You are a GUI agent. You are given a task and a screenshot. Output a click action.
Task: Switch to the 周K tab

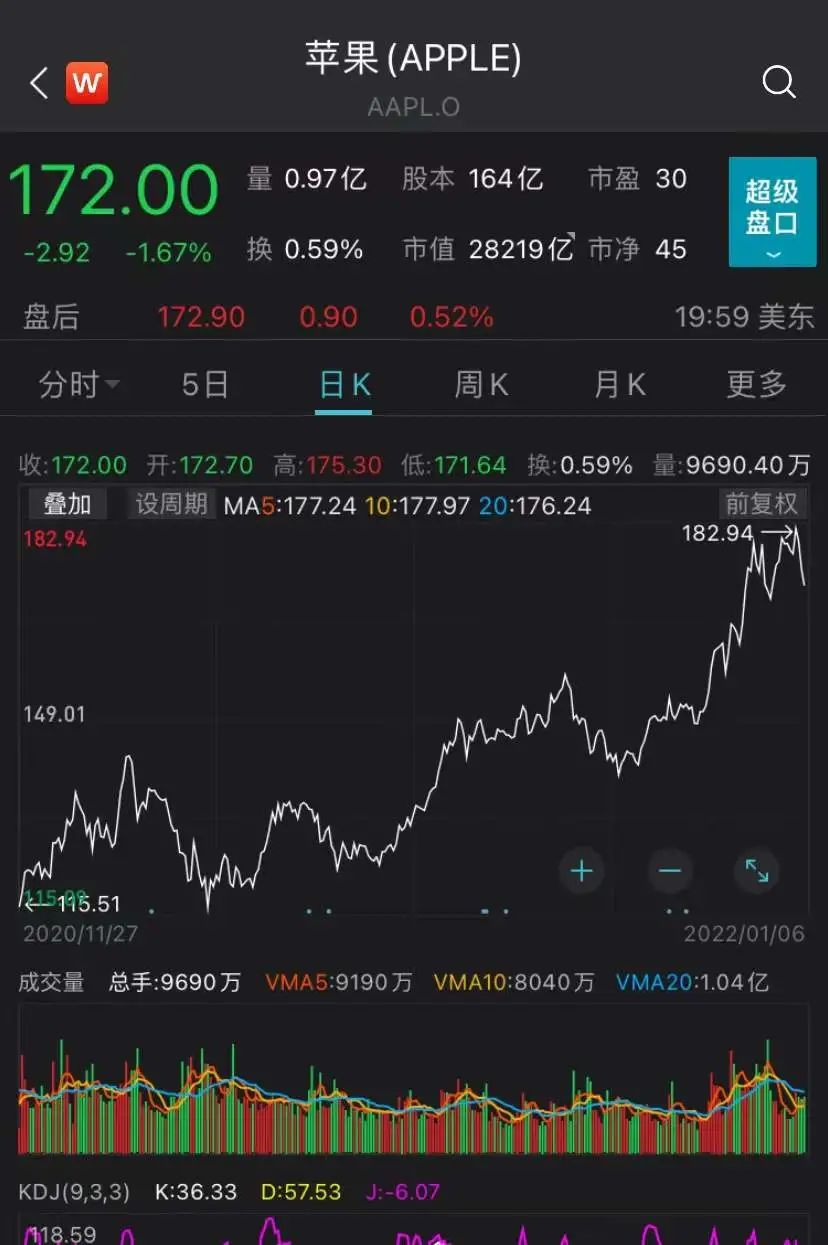pos(481,384)
